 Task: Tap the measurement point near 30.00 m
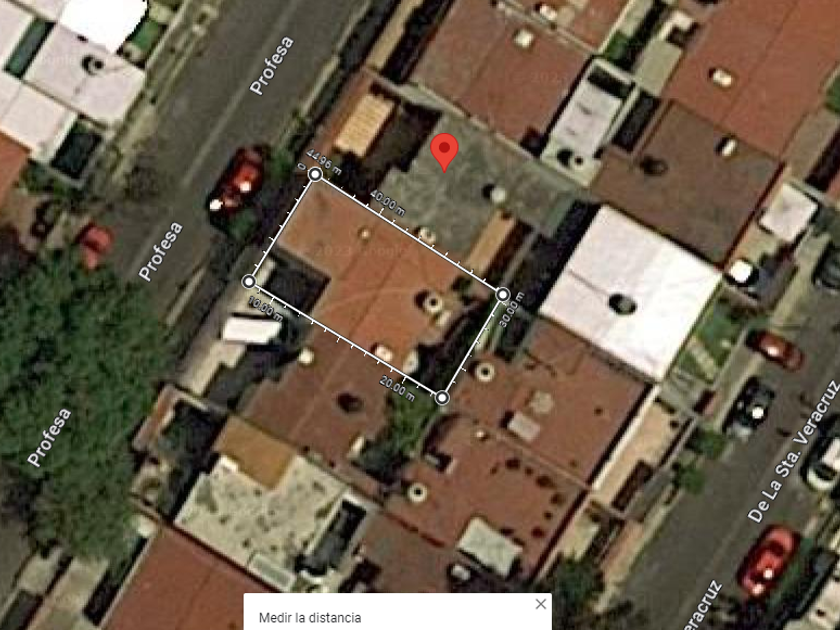pyautogui.click(x=502, y=294)
